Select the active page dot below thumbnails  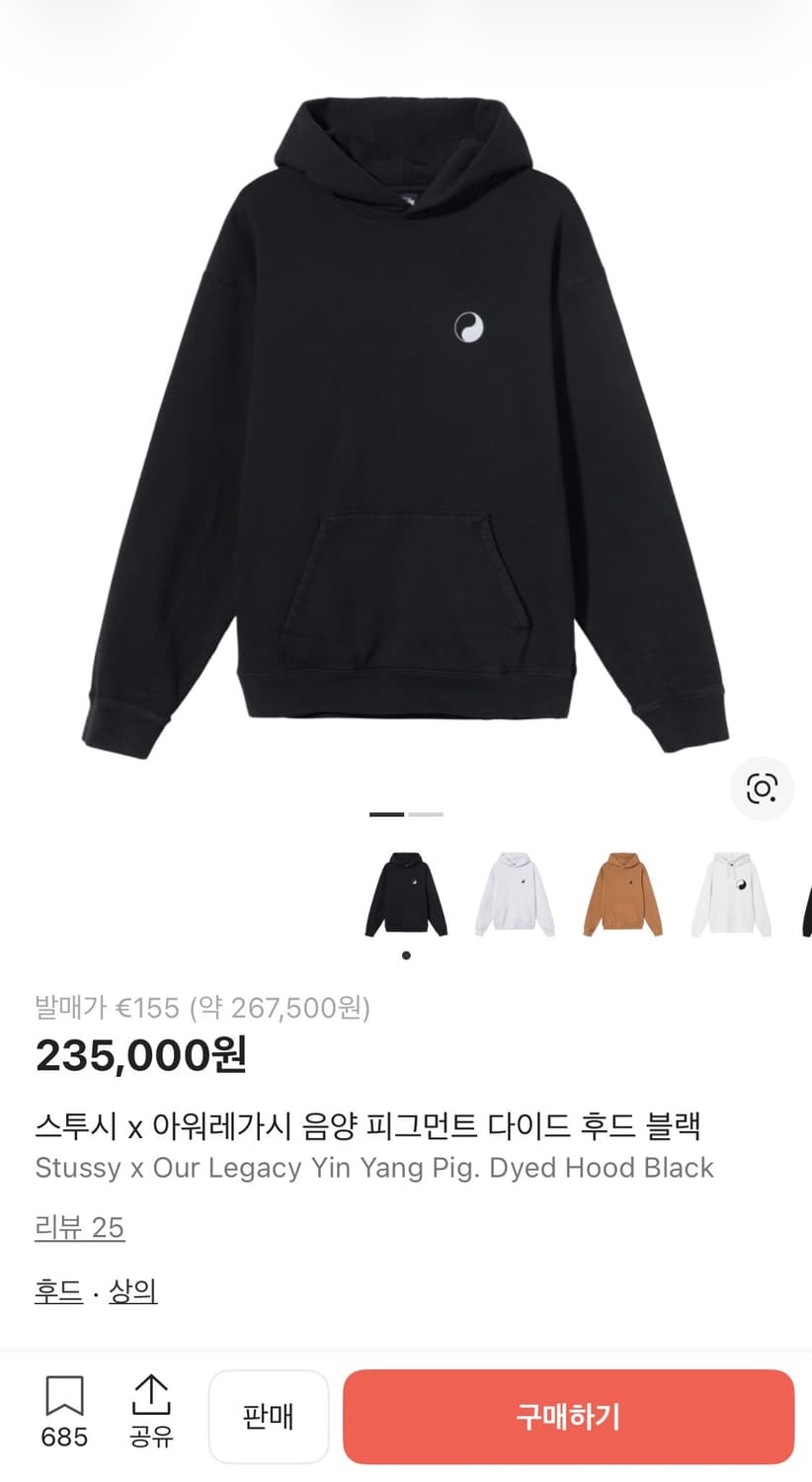tap(406, 954)
